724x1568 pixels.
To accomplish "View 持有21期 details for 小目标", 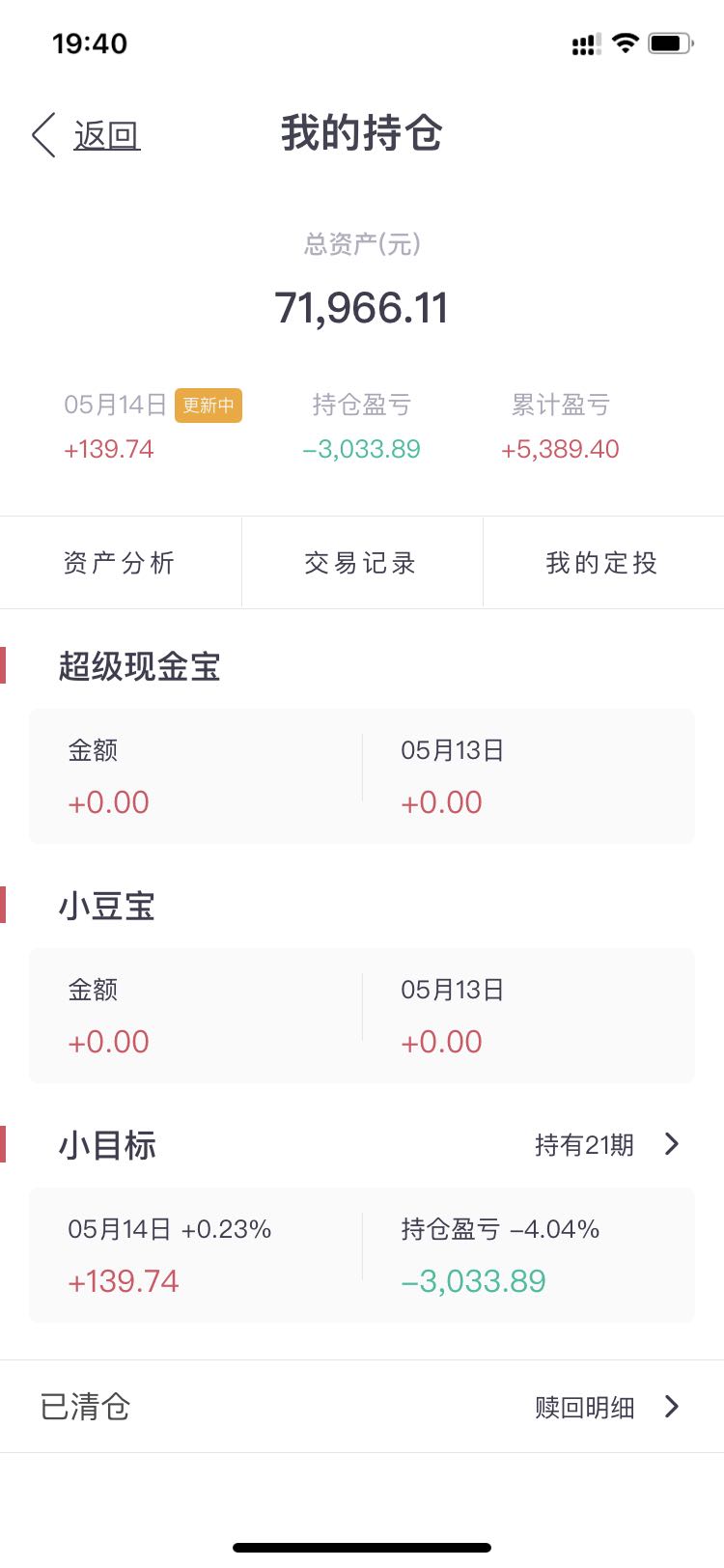I will (607, 1145).
